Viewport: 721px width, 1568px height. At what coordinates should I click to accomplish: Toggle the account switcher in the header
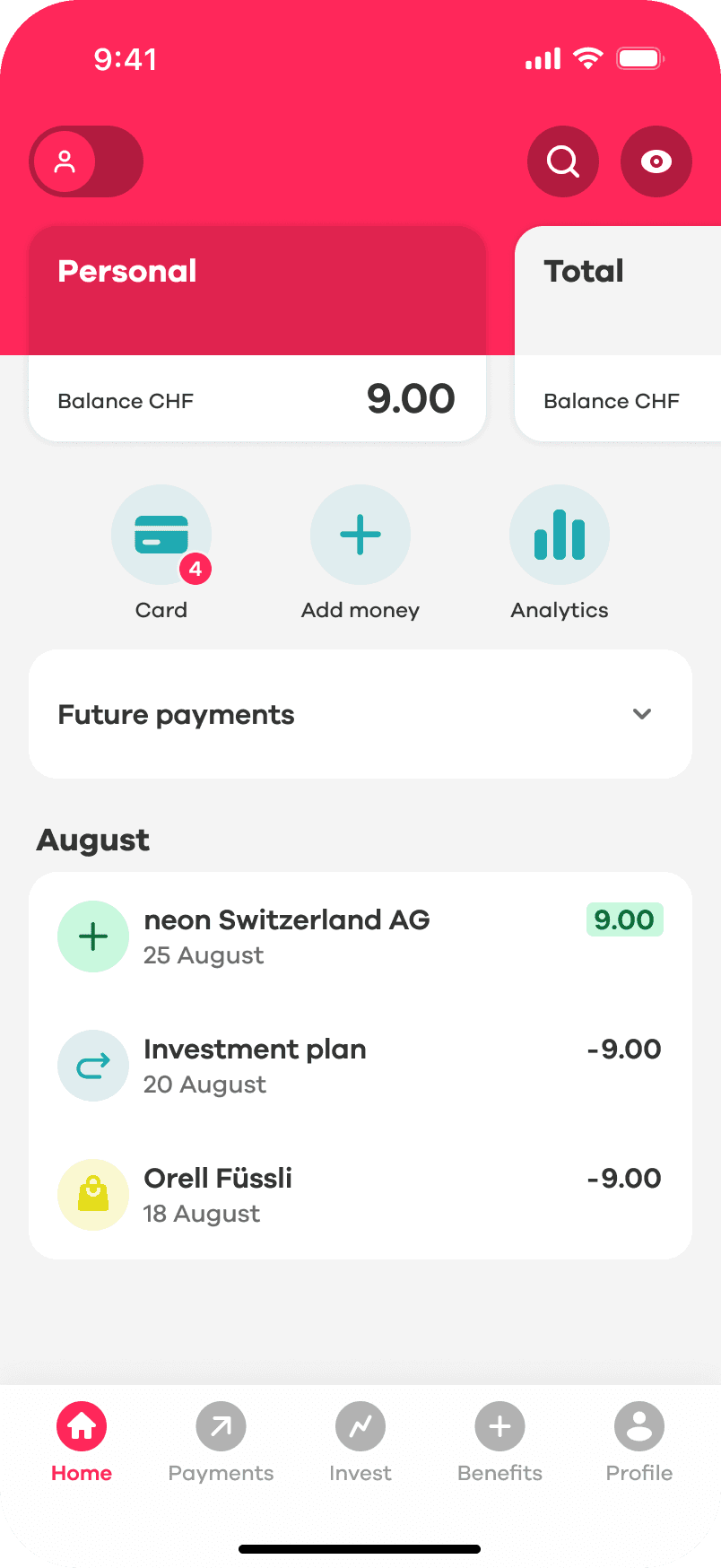(86, 161)
